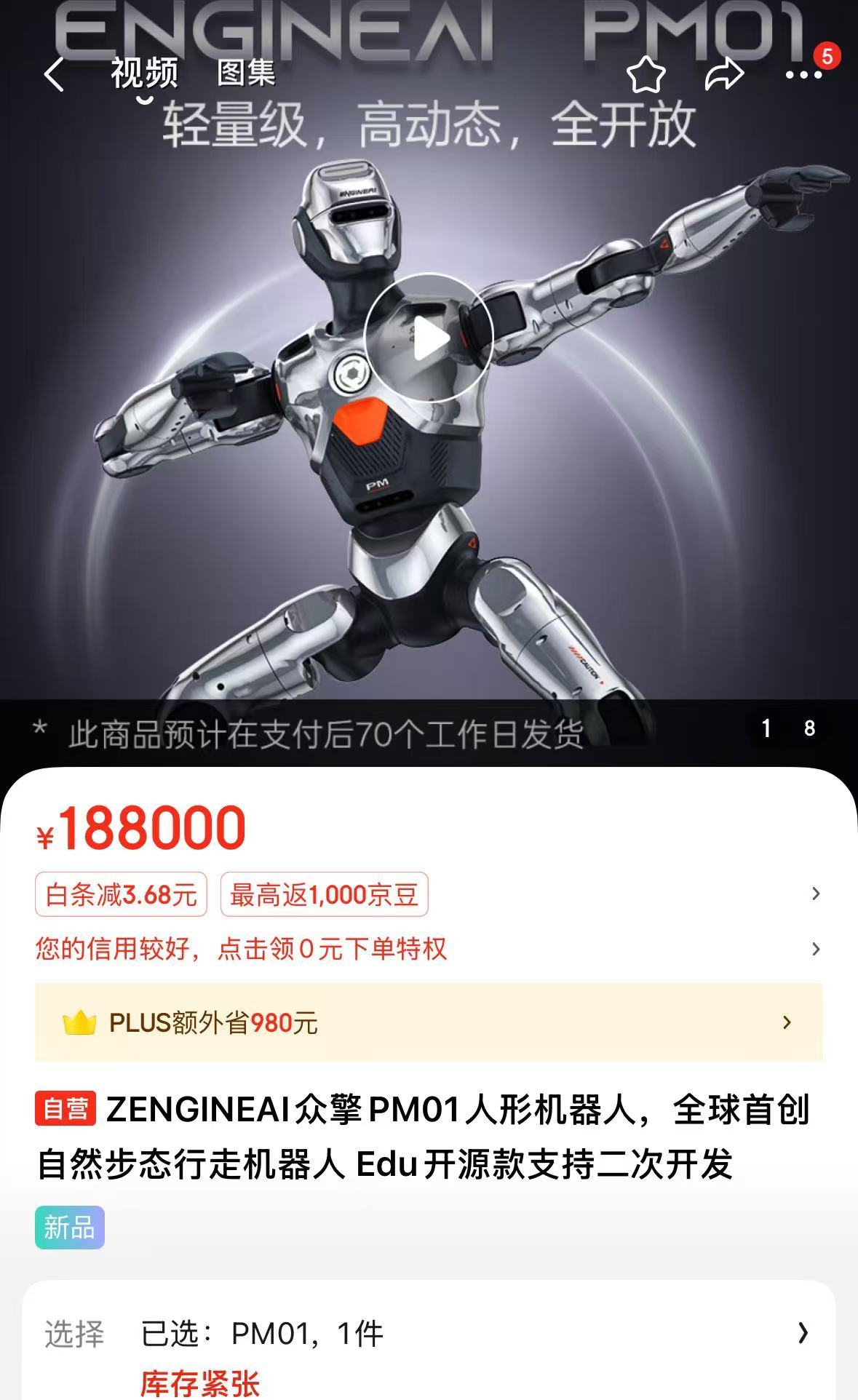Screen dimensions: 858x1400
Task: Claim the 0元下单特权 credit offer
Action: (428, 948)
